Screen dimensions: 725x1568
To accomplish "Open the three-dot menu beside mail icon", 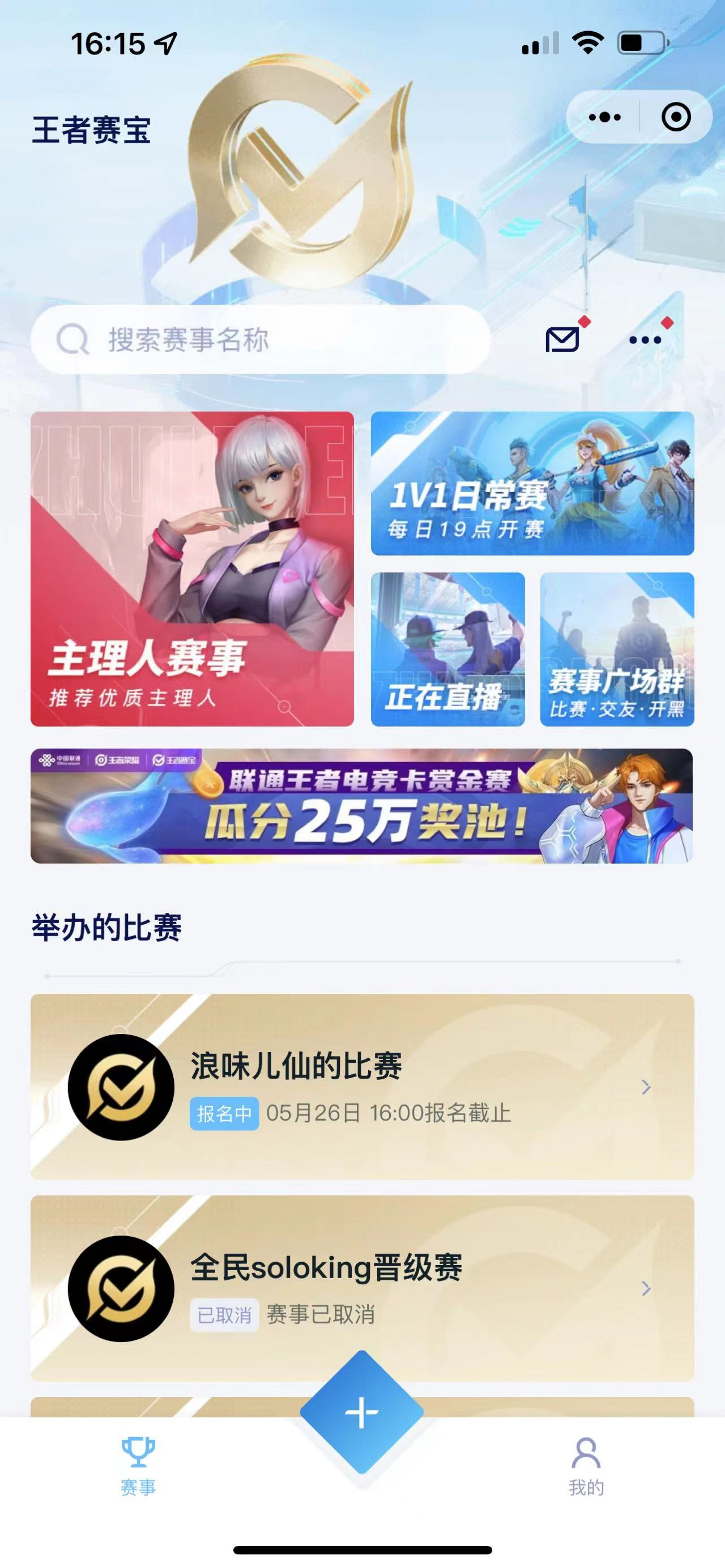I will pos(645,339).
